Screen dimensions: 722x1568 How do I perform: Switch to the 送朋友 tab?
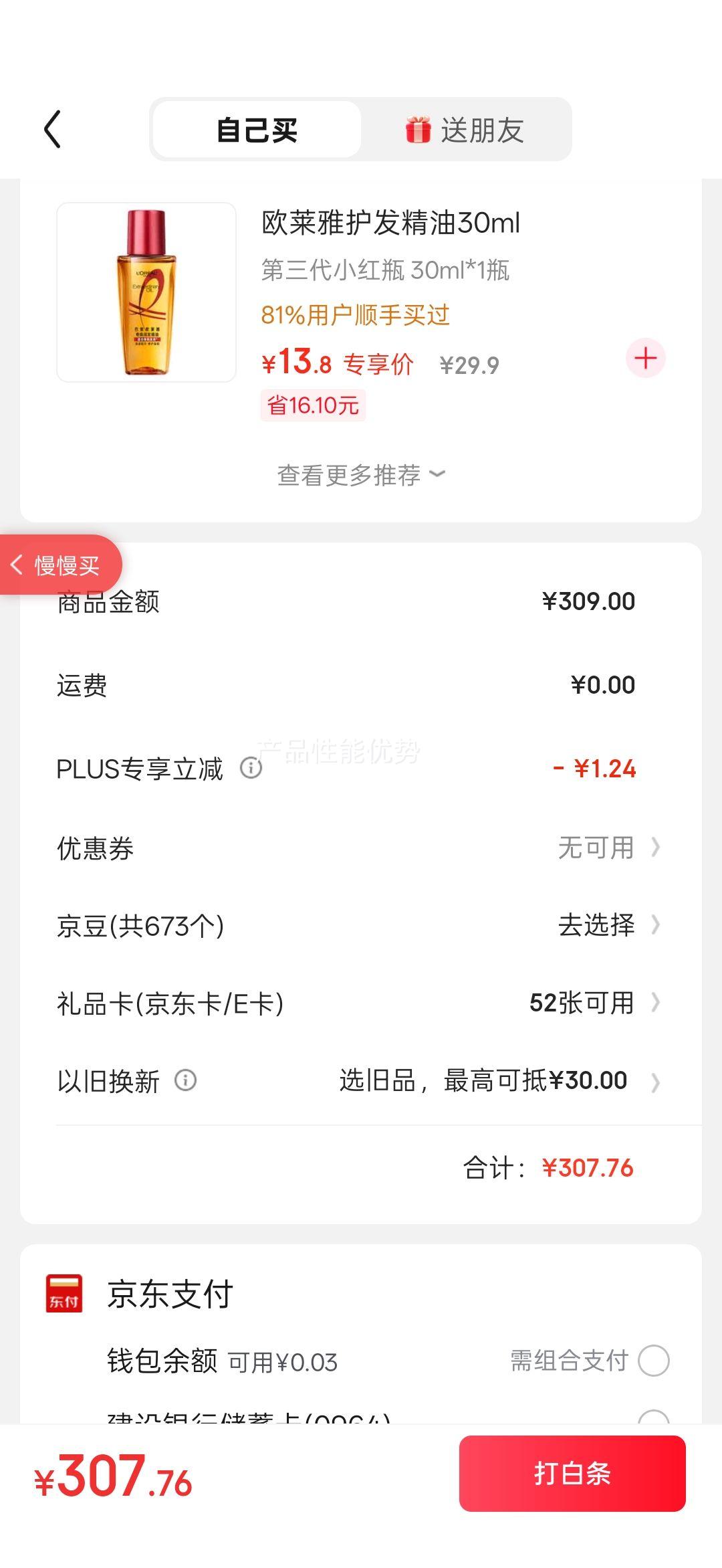coord(465,130)
